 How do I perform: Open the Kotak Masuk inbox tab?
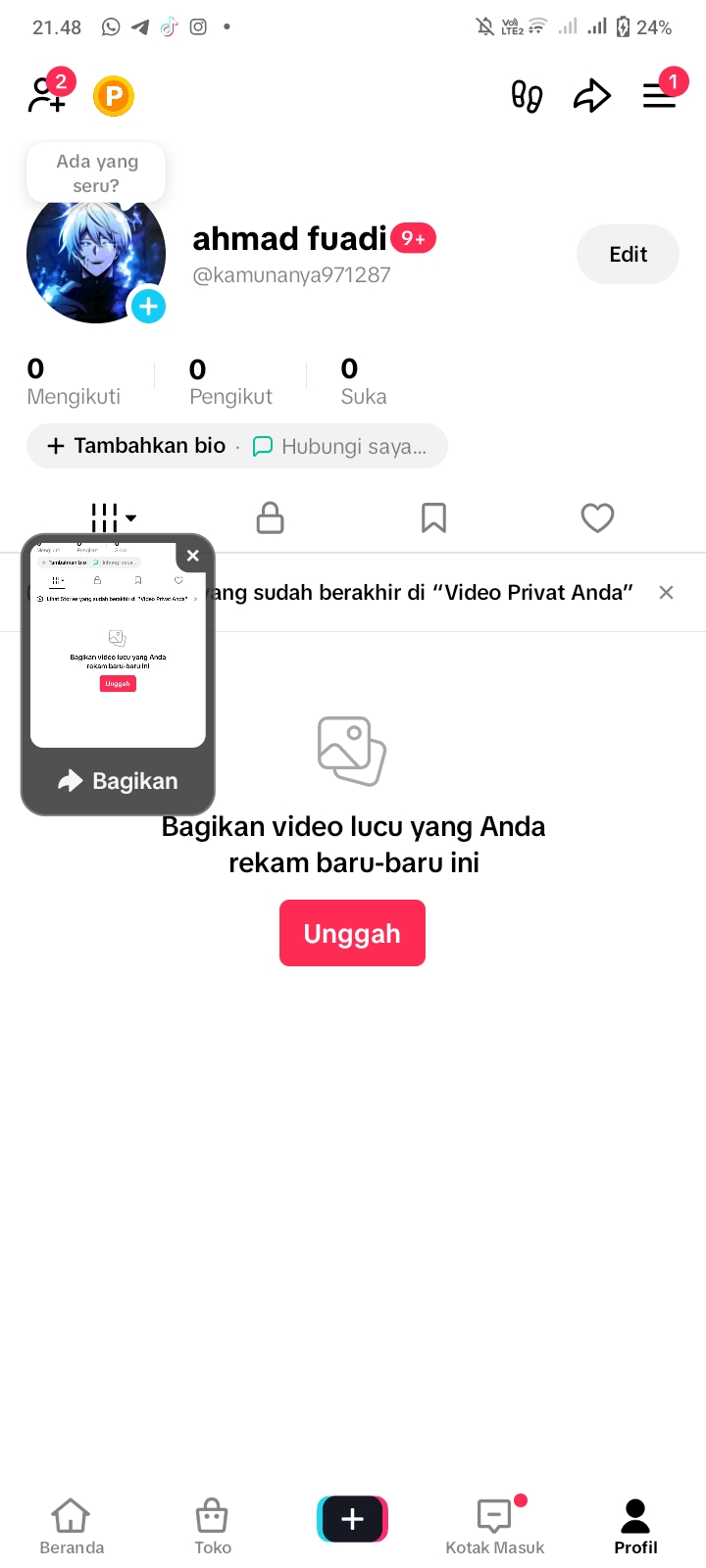tap(494, 1527)
